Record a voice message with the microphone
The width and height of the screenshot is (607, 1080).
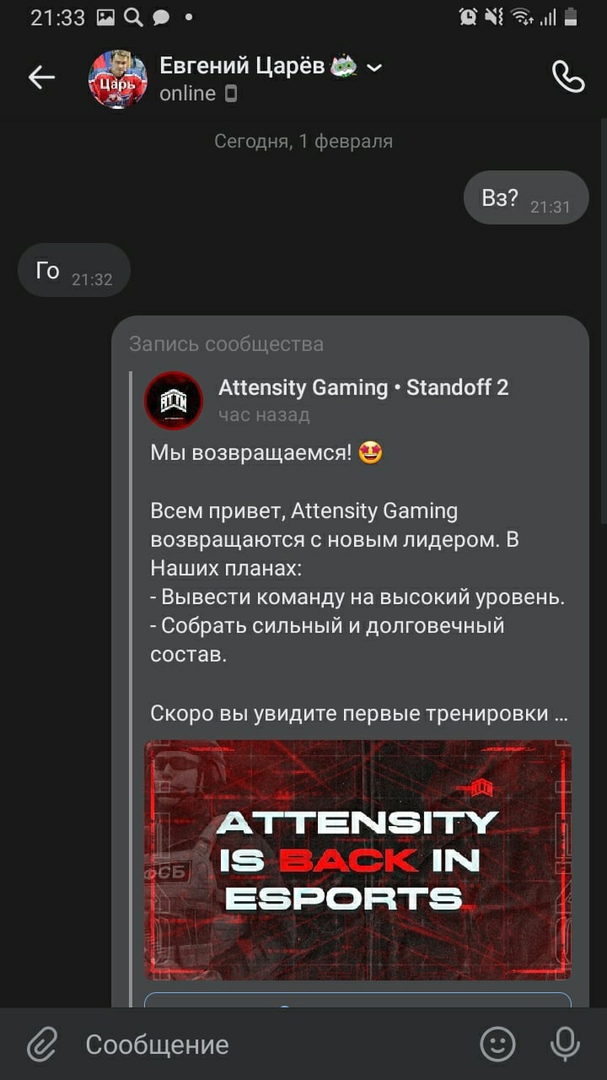click(x=565, y=1045)
